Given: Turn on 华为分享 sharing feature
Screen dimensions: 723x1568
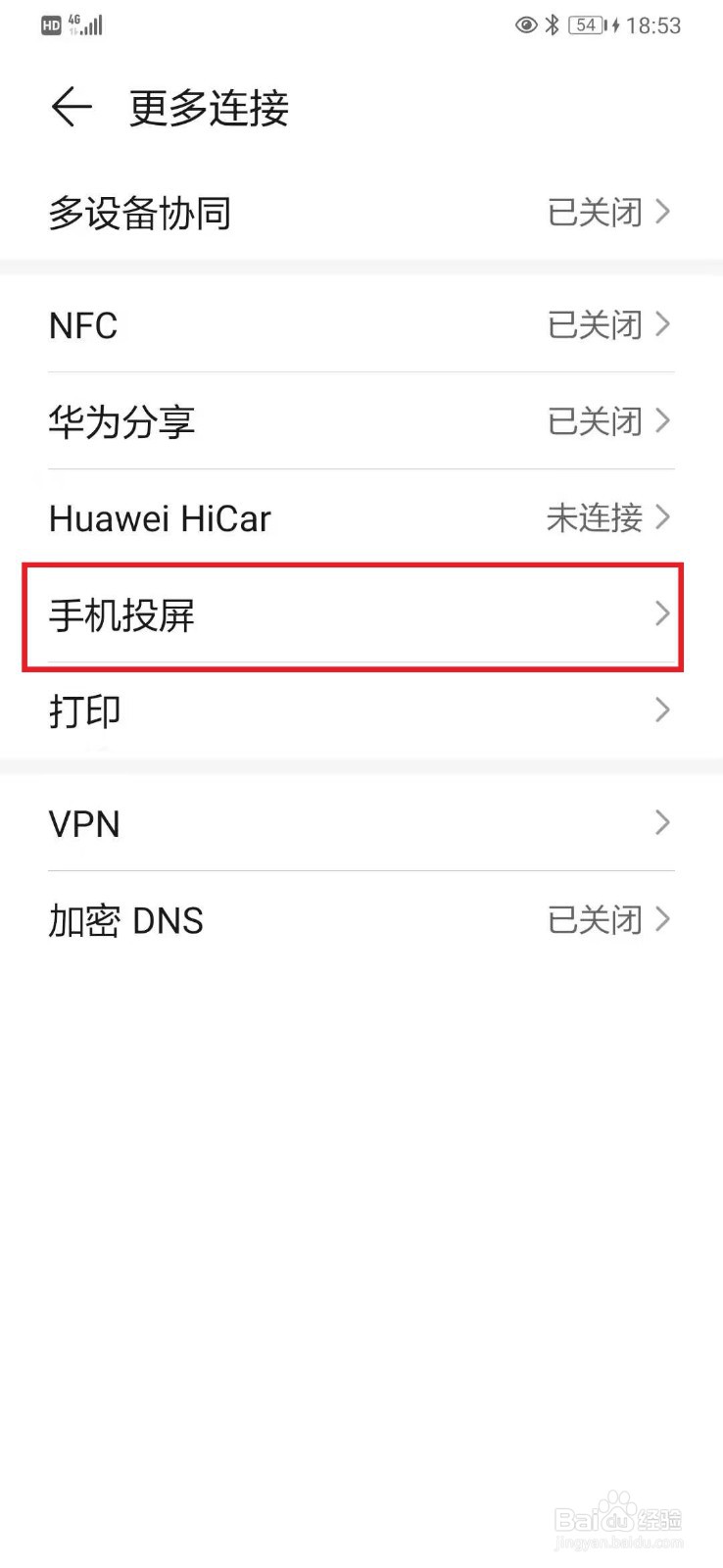Looking at the screenshot, I should pyautogui.click(x=361, y=421).
